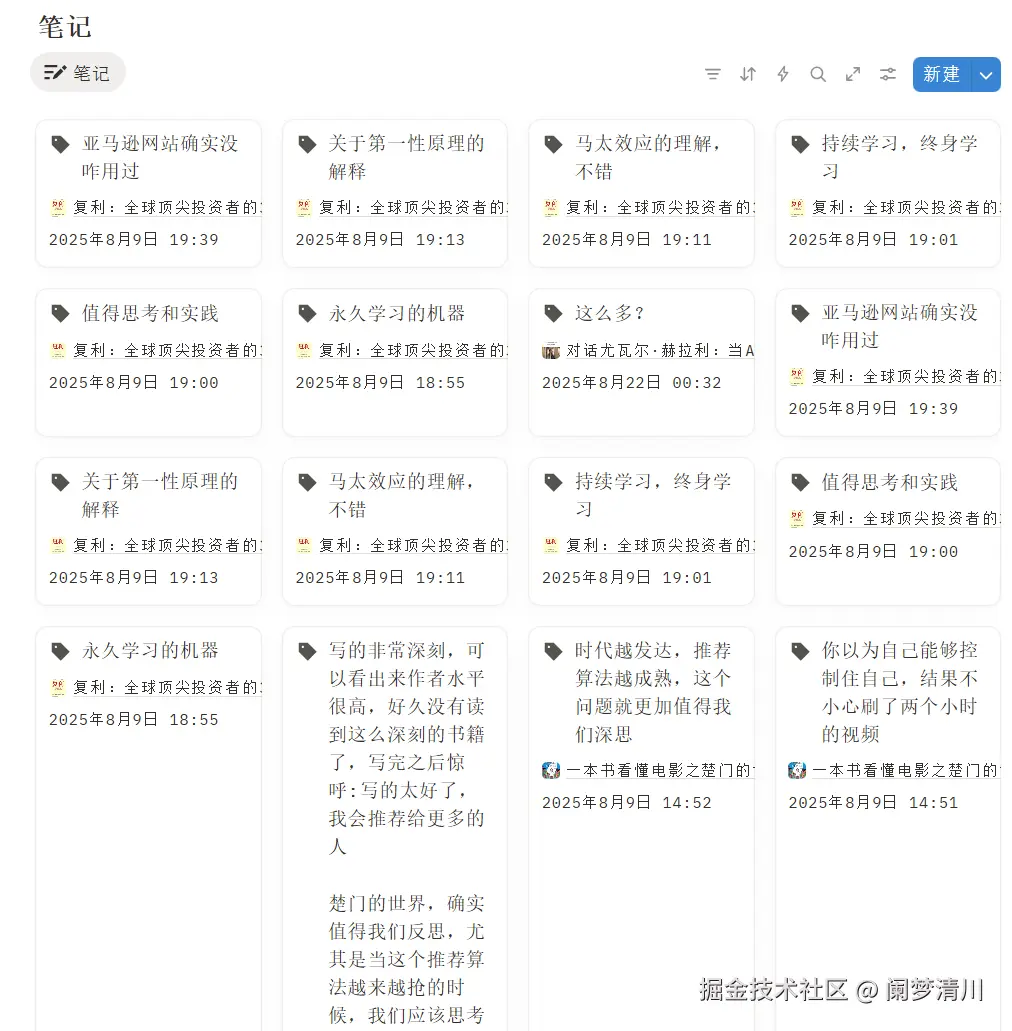Open the view settings sliders icon

point(888,74)
